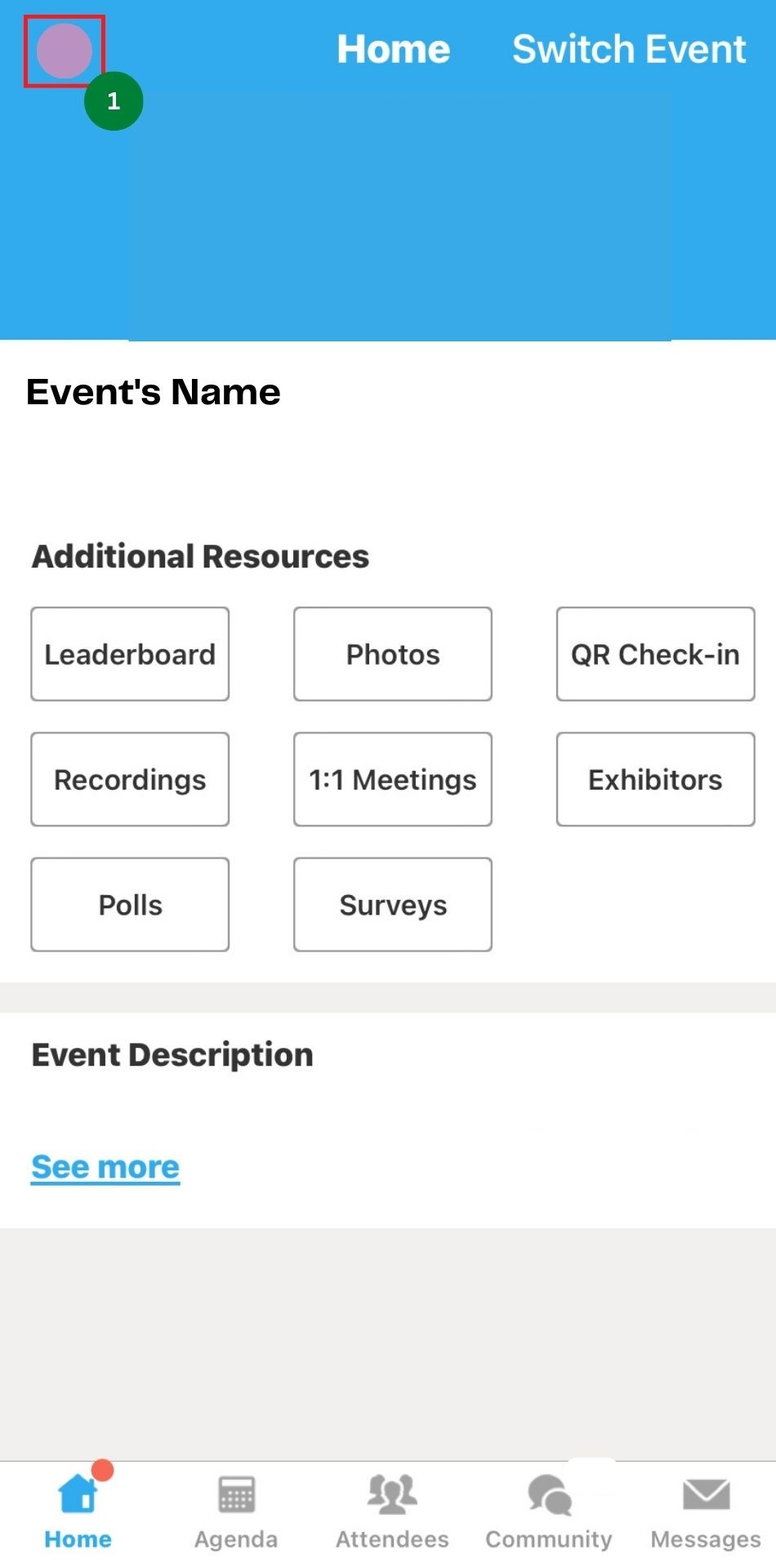Tap the purple avatar color circle

click(x=65, y=51)
